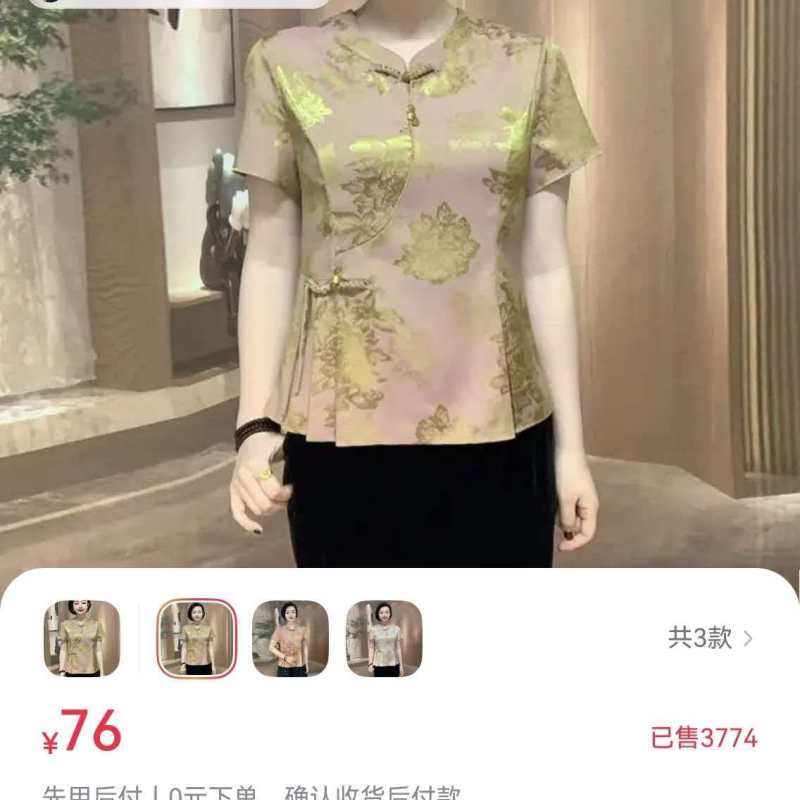Open the large product photo full screen
800x800 pixels.
(x=400, y=290)
